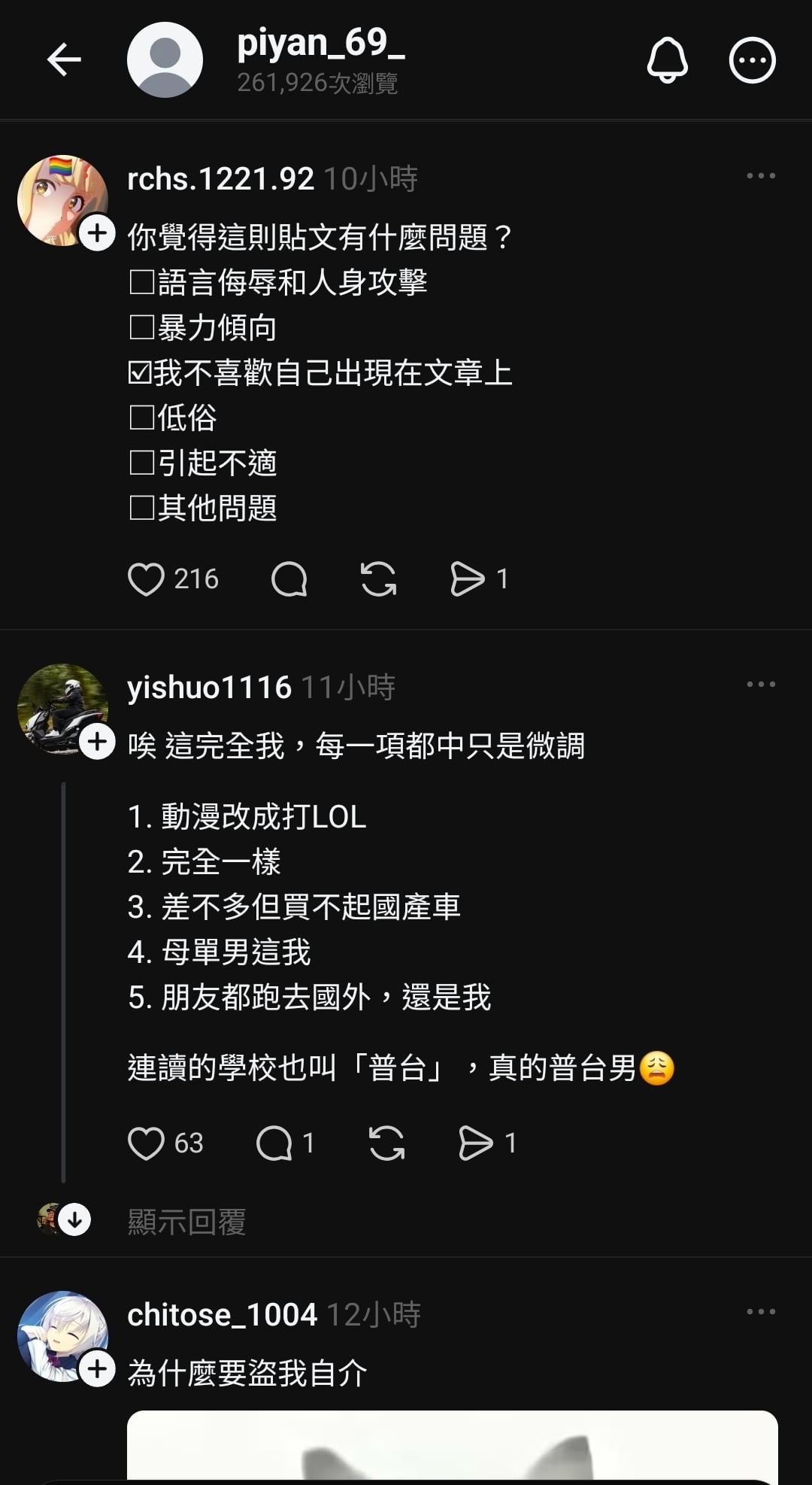The width and height of the screenshot is (812, 1485).
Task: Repost the yishuo1116 post
Action: [x=386, y=1143]
